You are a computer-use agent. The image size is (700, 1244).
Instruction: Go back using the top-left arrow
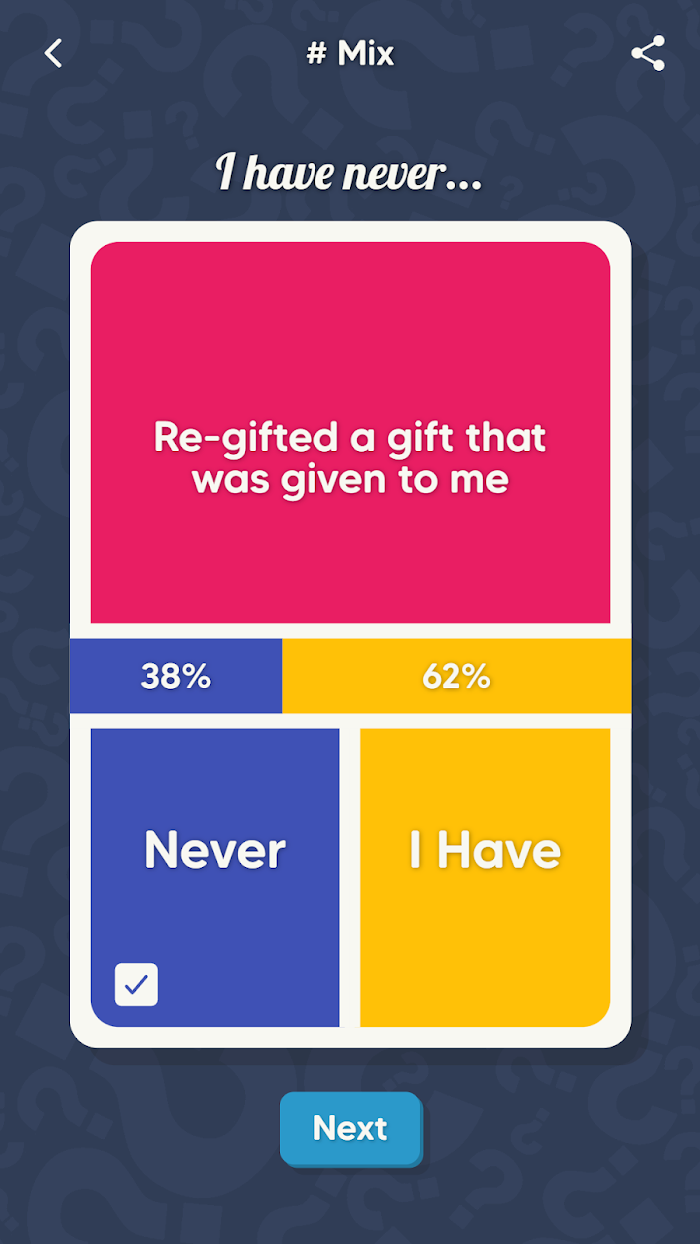coord(54,53)
